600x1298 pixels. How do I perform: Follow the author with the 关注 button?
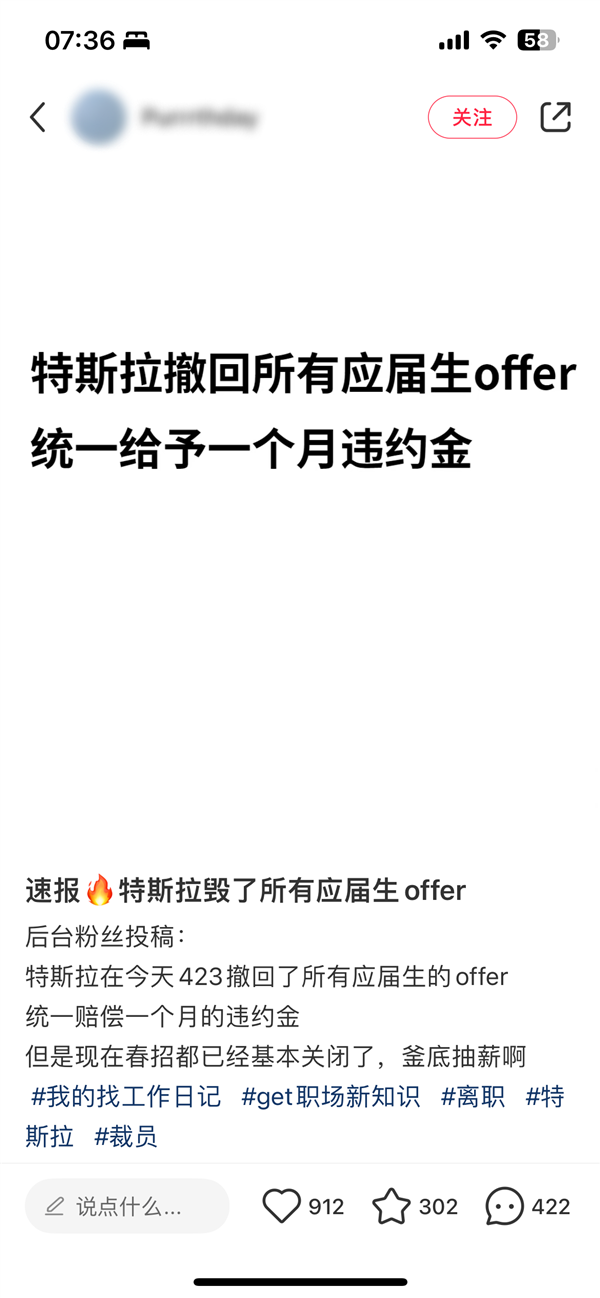click(x=472, y=117)
